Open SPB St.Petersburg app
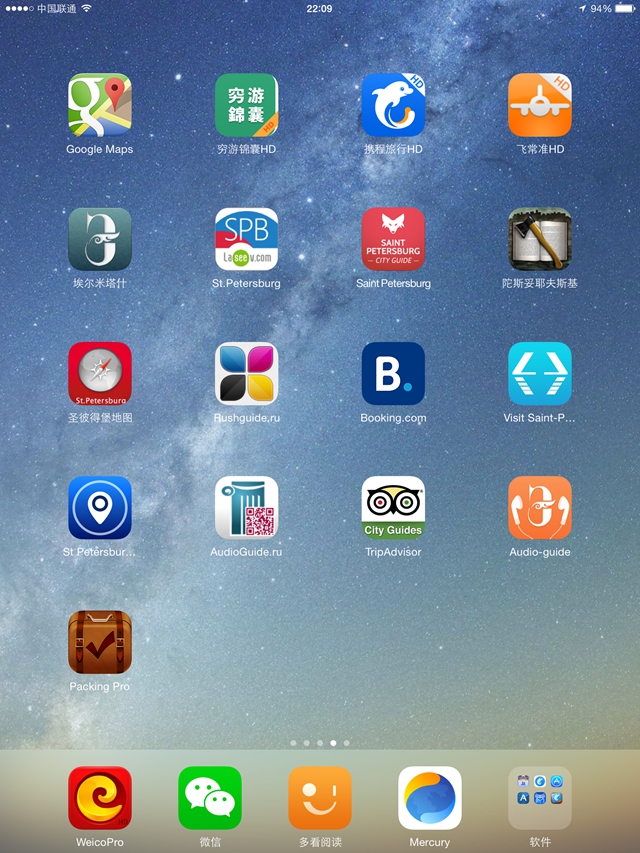Viewport: 640px width, 853px height. [246, 239]
